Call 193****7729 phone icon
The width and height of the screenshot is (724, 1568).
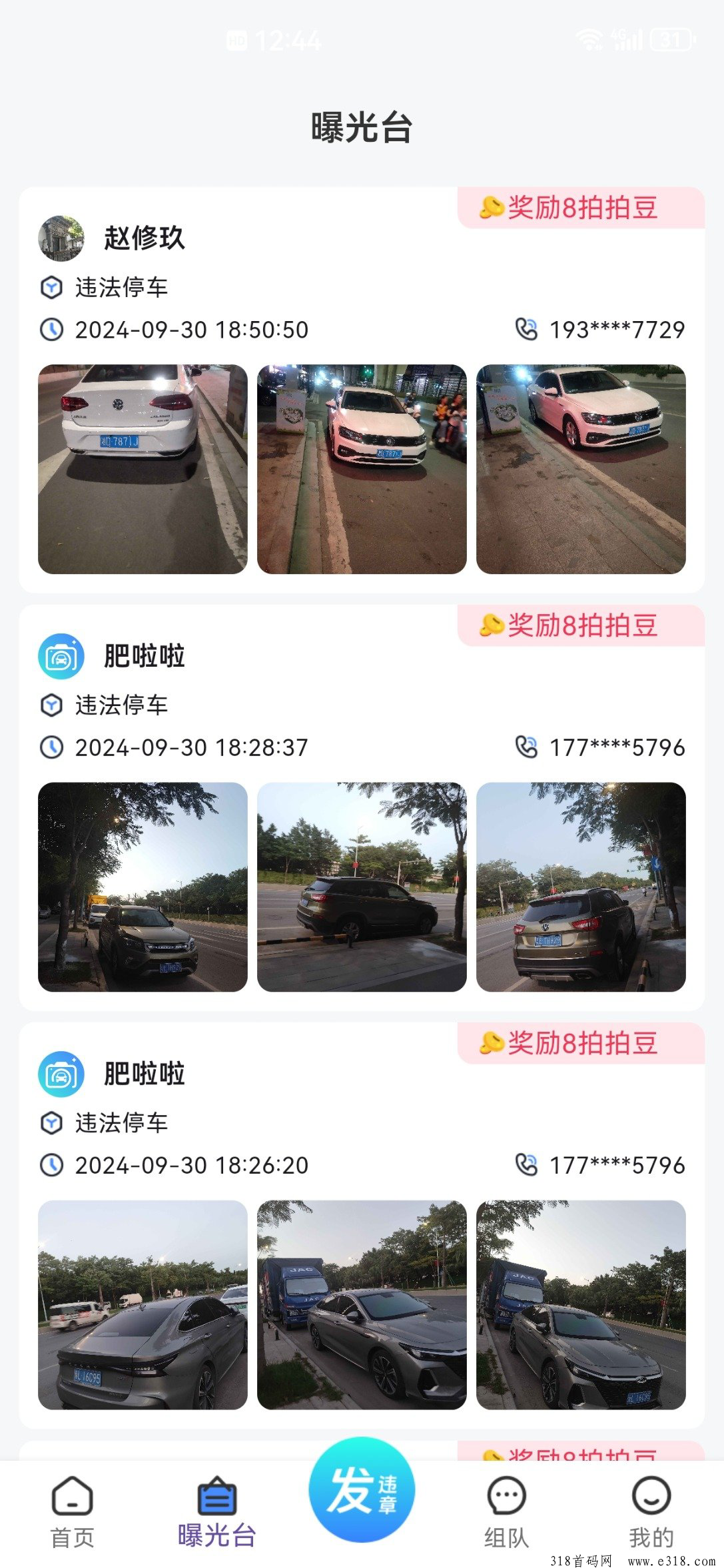coord(526,329)
